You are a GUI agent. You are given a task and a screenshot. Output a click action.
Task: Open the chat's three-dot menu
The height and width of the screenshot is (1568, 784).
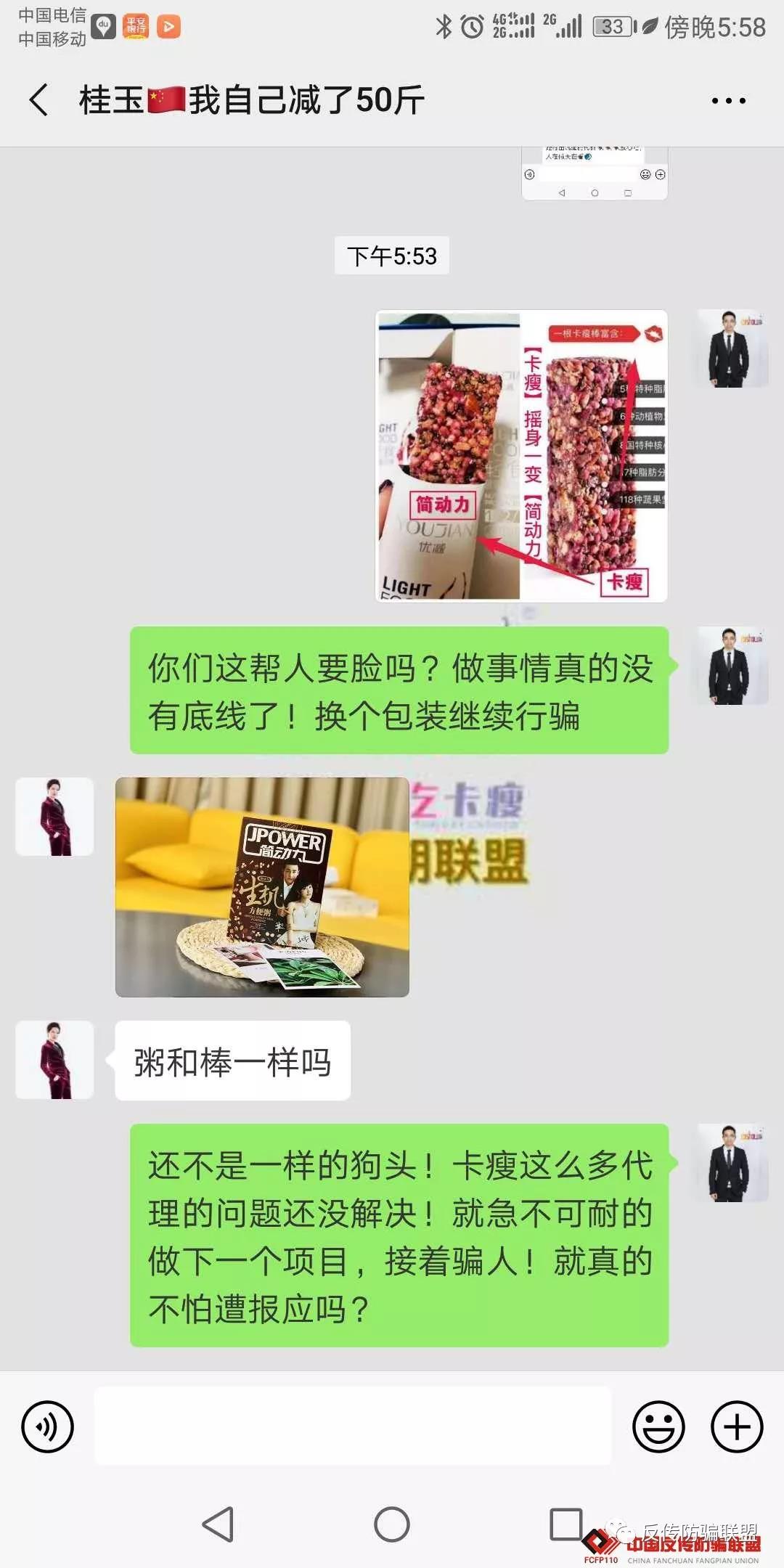point(728,101)
